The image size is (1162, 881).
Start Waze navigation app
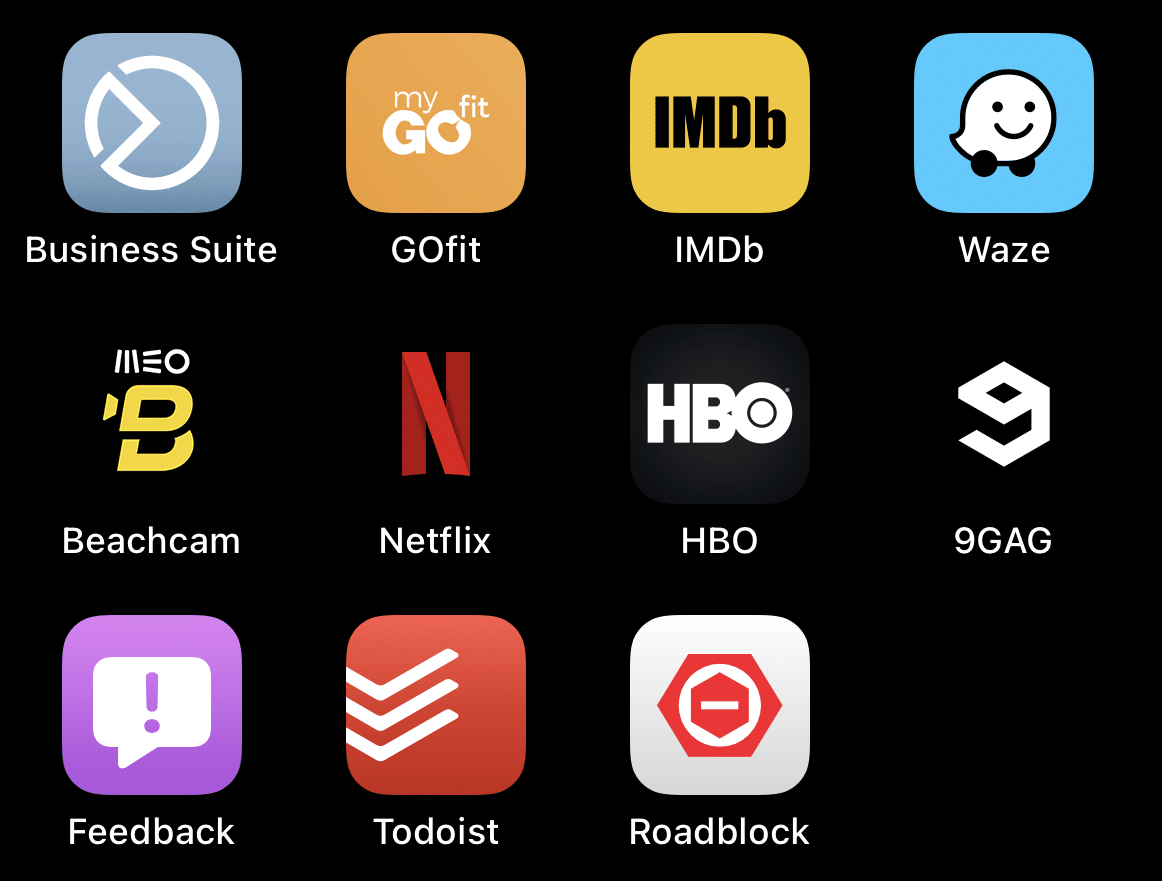1003,123
